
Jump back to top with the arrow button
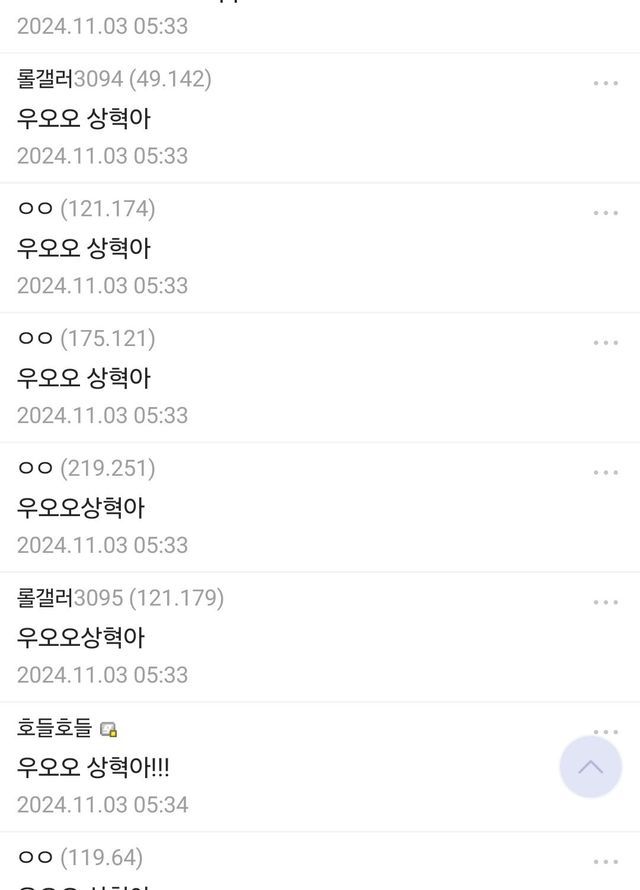click(591, 767)
